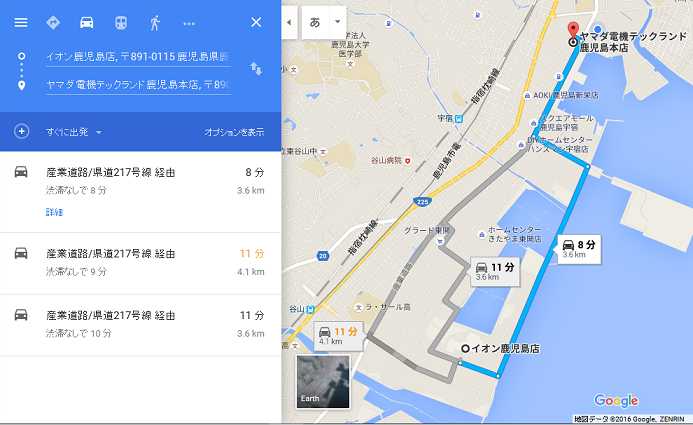Close the directions panel
The width and height of the screenshot is (693, 425).
tap(256, 22)
